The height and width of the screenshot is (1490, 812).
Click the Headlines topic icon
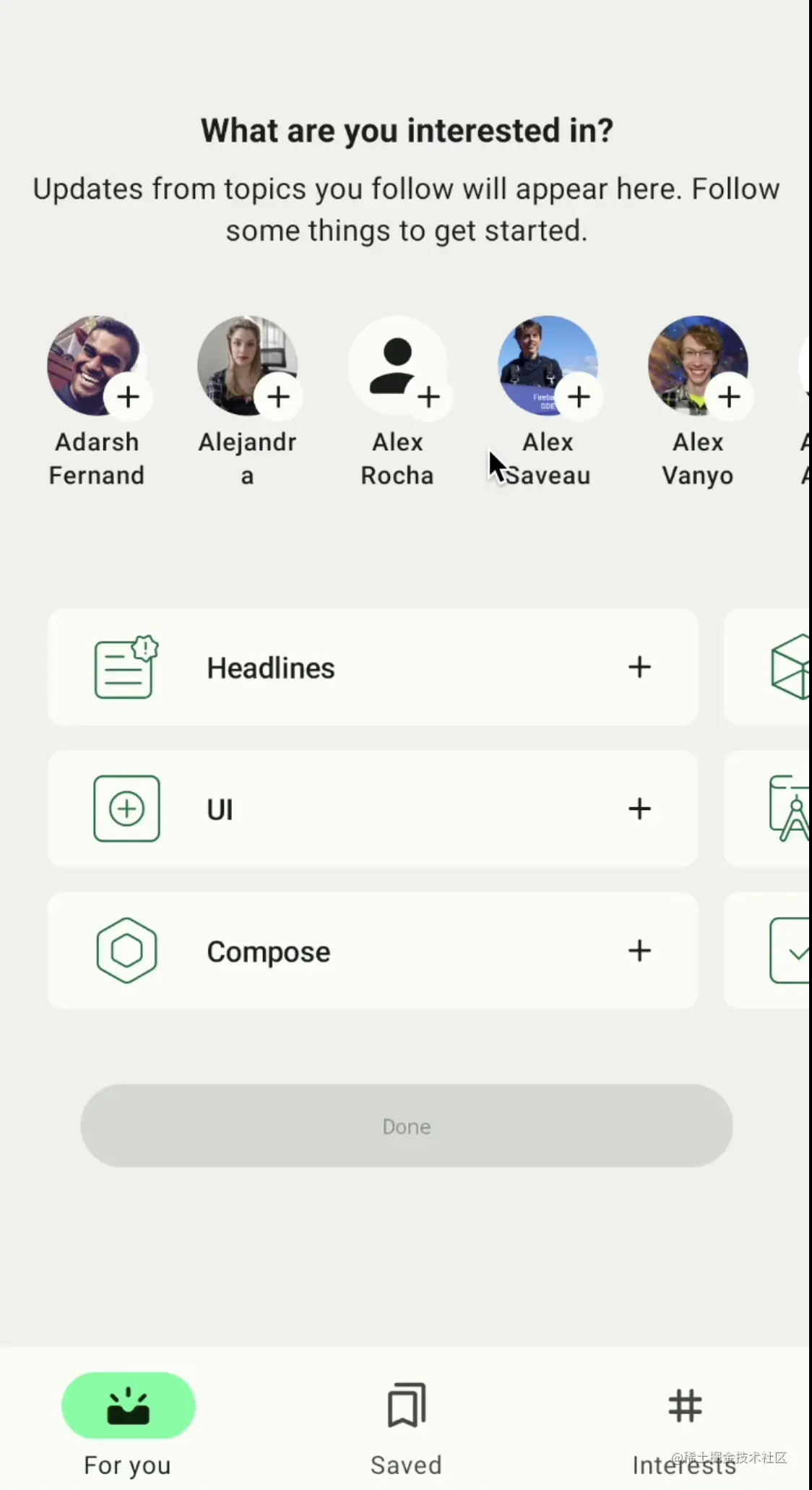[x=124, y=667]
